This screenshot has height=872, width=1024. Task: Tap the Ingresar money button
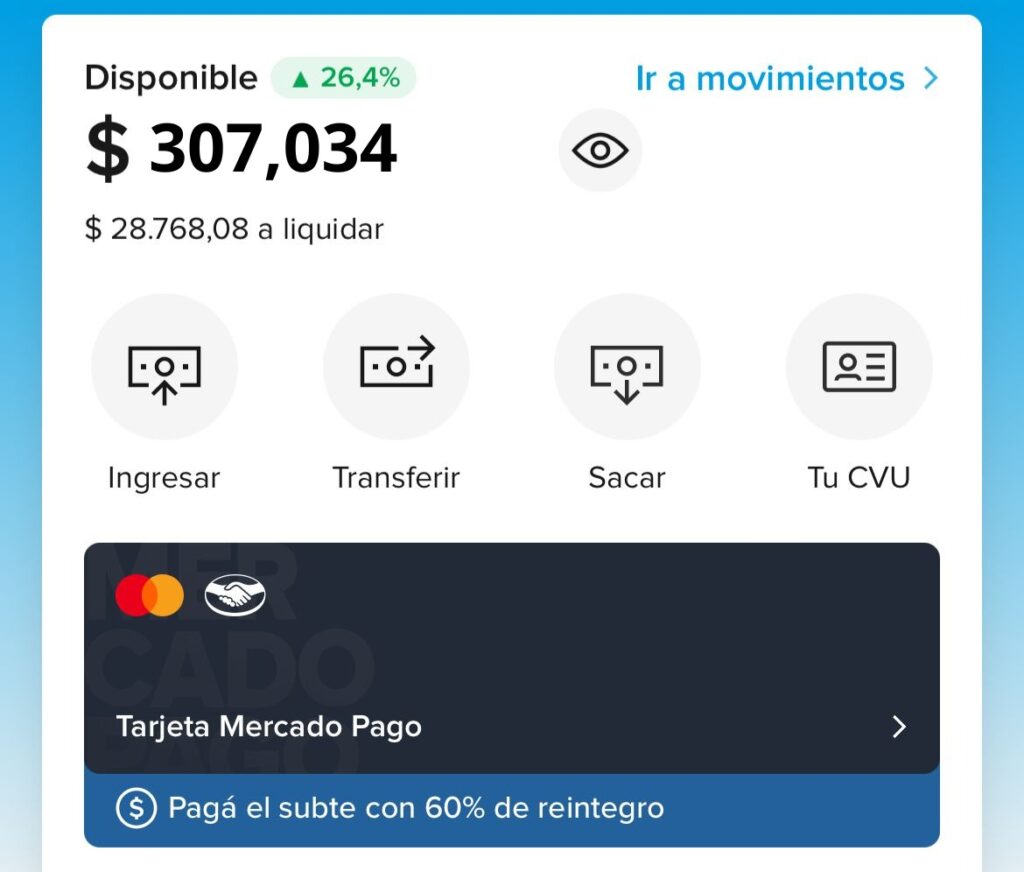[x=165, y=368]
